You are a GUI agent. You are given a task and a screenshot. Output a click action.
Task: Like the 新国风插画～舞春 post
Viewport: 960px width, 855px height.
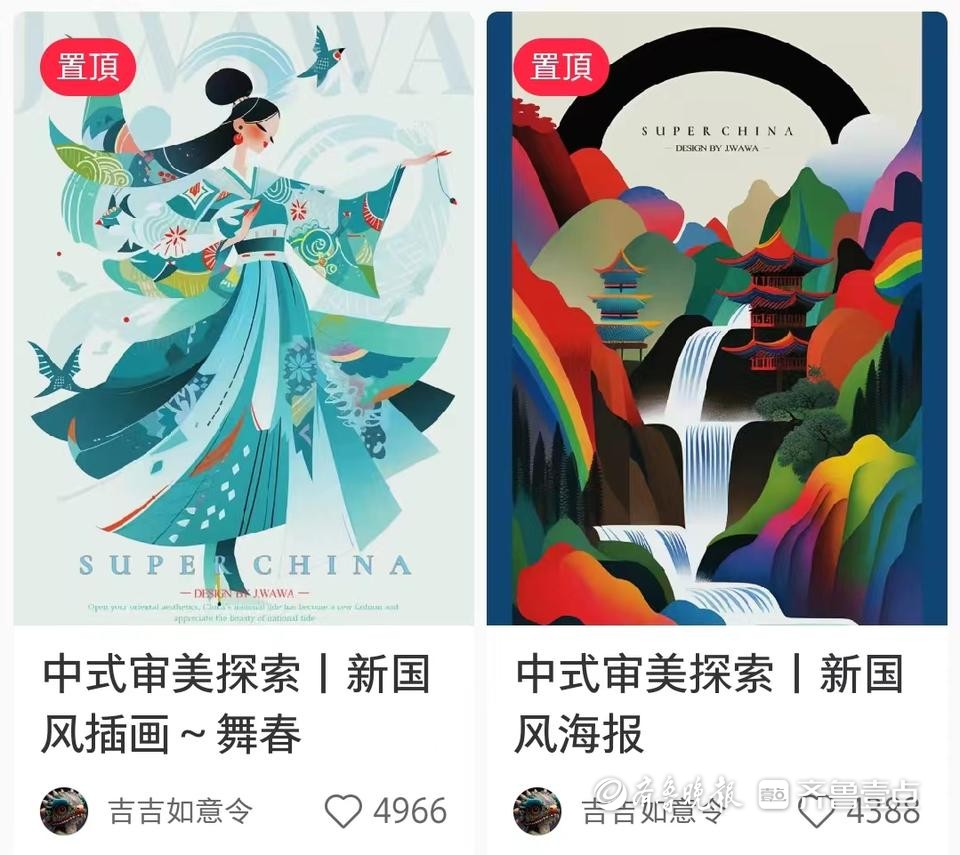click(x=344, y=811)
